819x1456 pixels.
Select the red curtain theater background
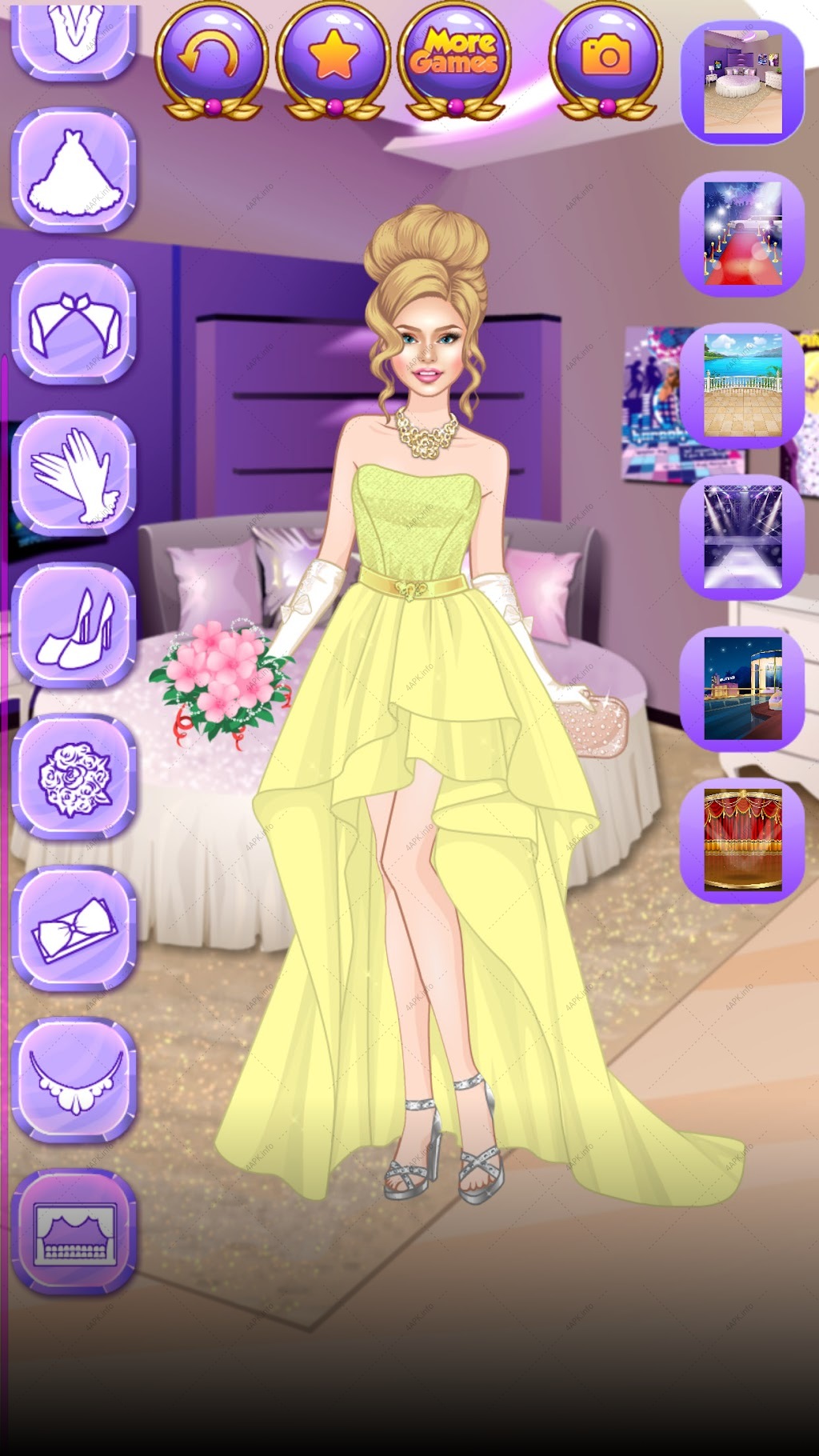click(x=742, y=840)
